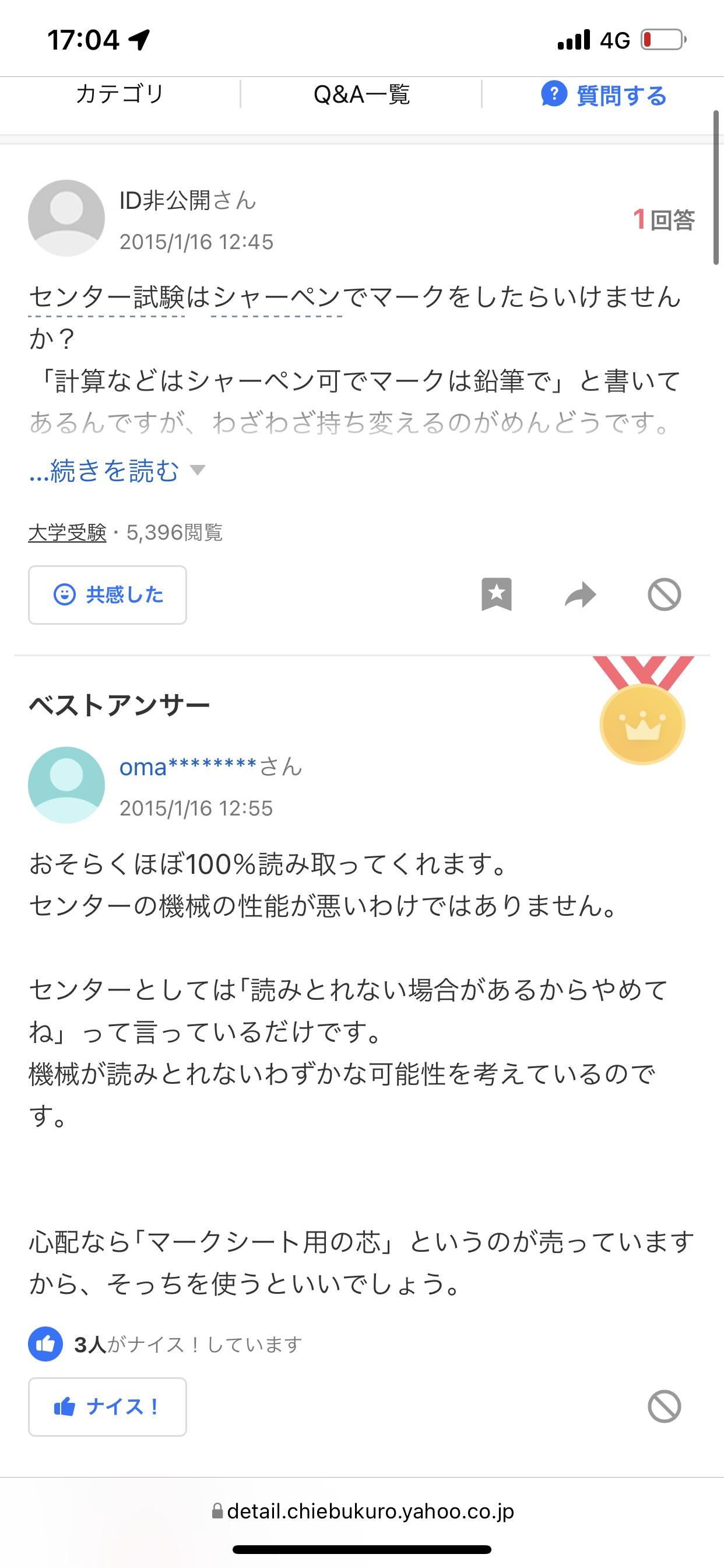
Task: Open the カテゴリ tab
Action: tap(120, 94)
